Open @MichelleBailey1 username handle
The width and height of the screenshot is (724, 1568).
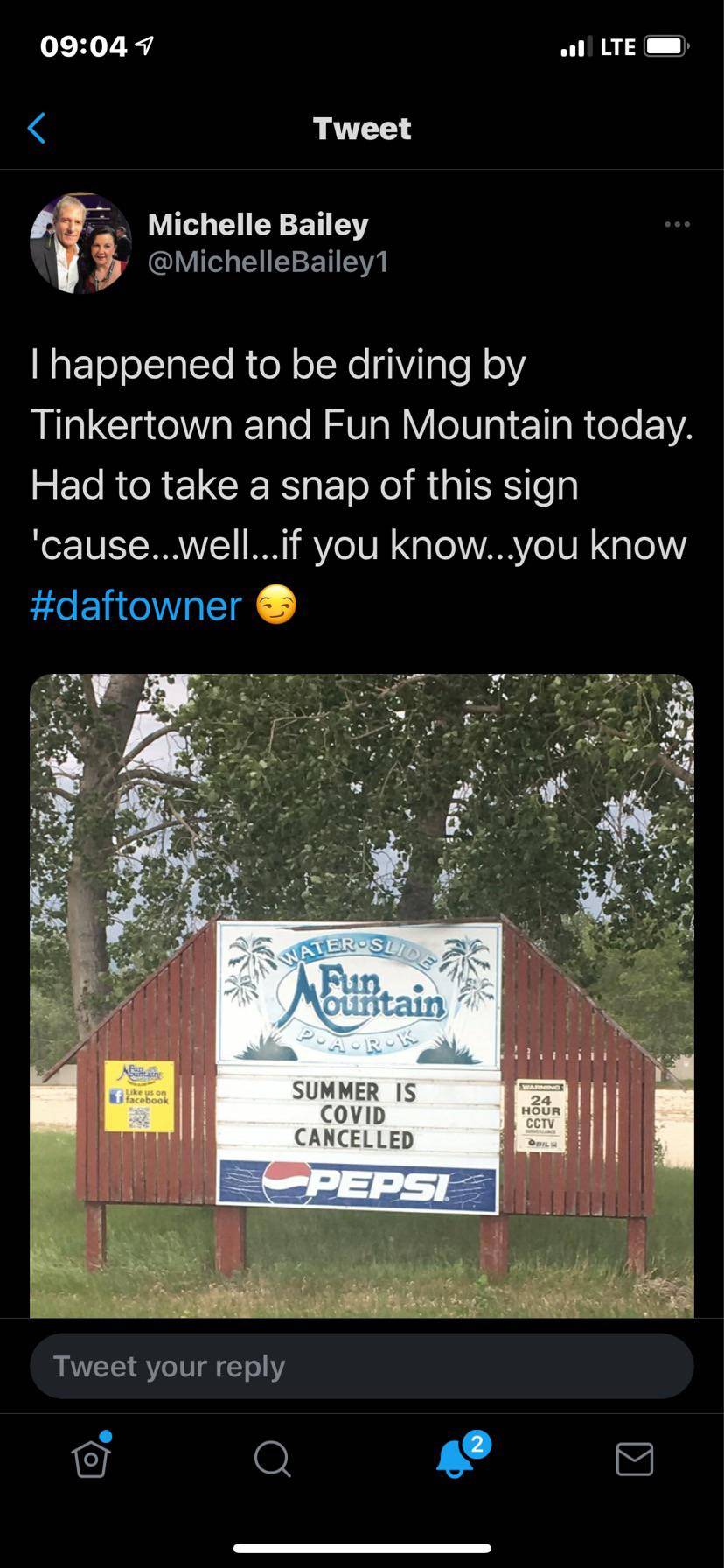(268, 262)
